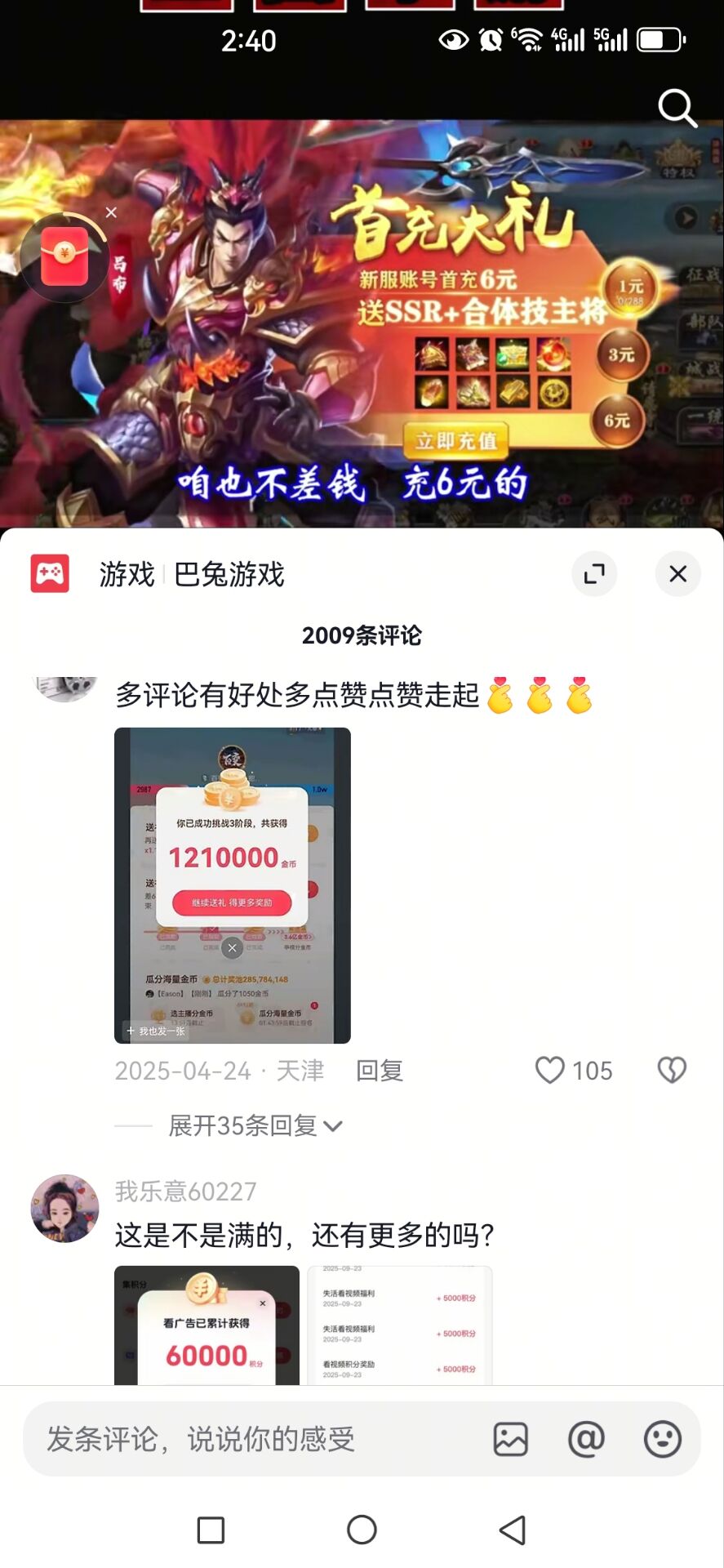Image resolution: width=724 pixels, height=1568 pixels.
Task: Expand comments panel to full screen
Action: (x=594, y=574)
